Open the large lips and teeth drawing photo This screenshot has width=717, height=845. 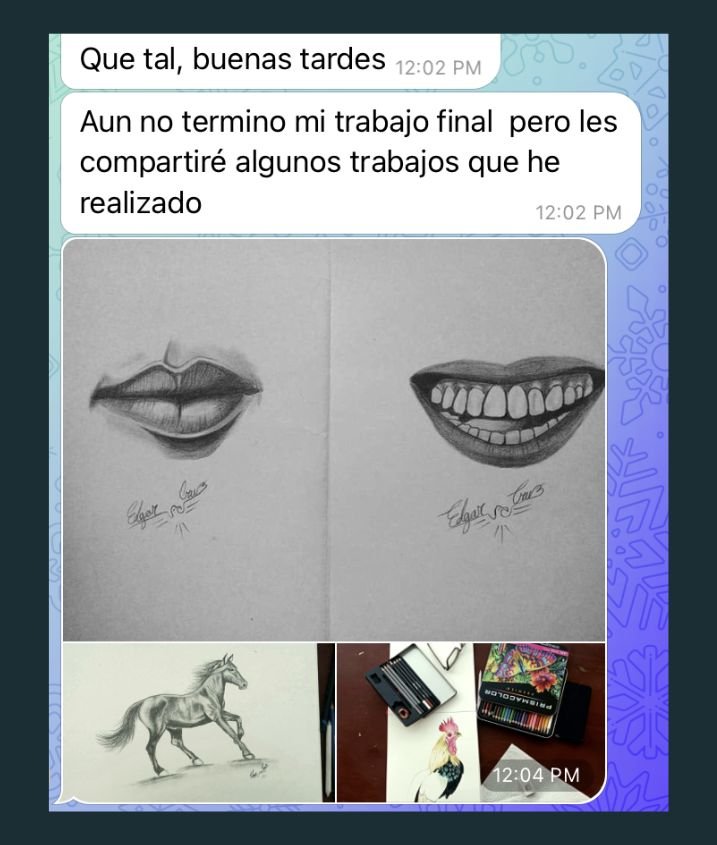(334, 440)
